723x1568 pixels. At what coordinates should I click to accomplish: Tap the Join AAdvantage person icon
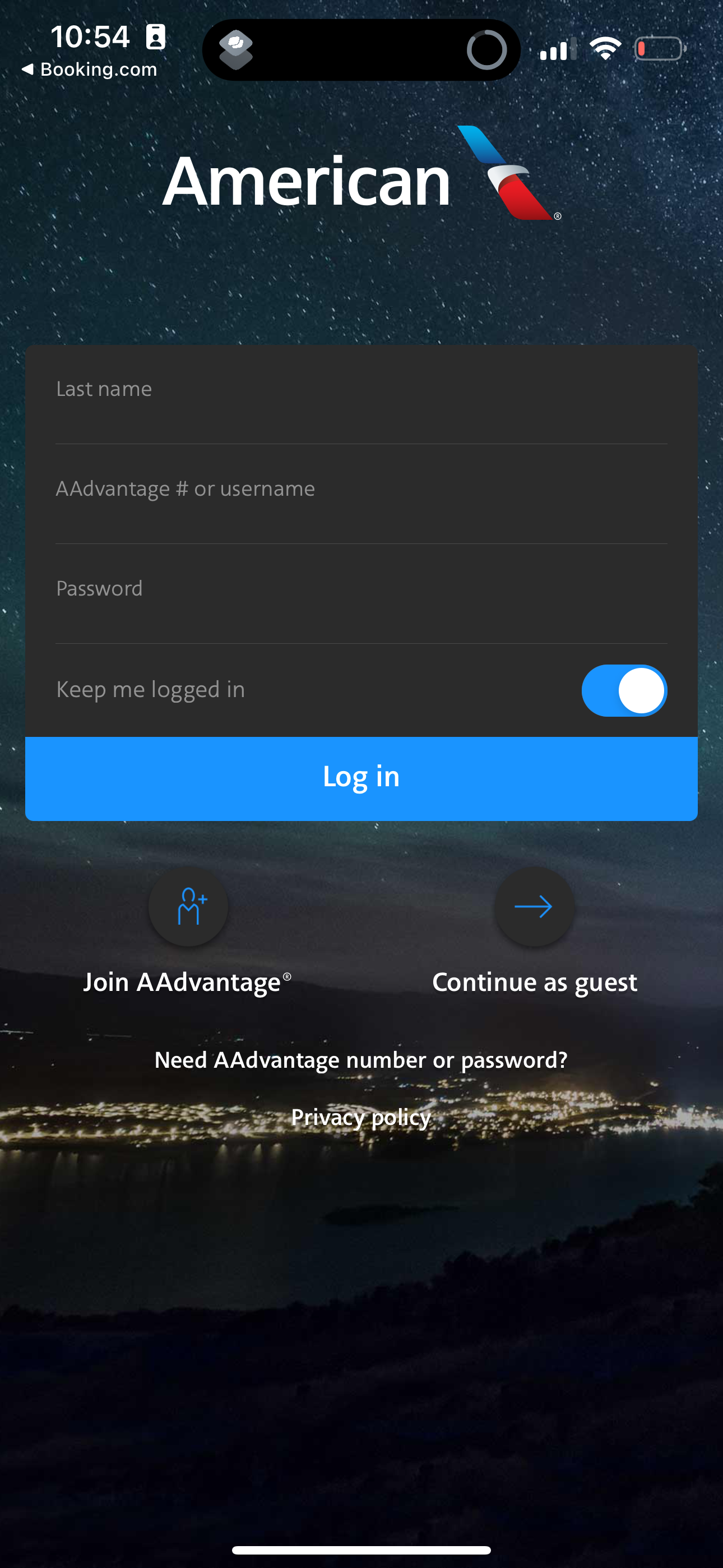click(187, 906)
